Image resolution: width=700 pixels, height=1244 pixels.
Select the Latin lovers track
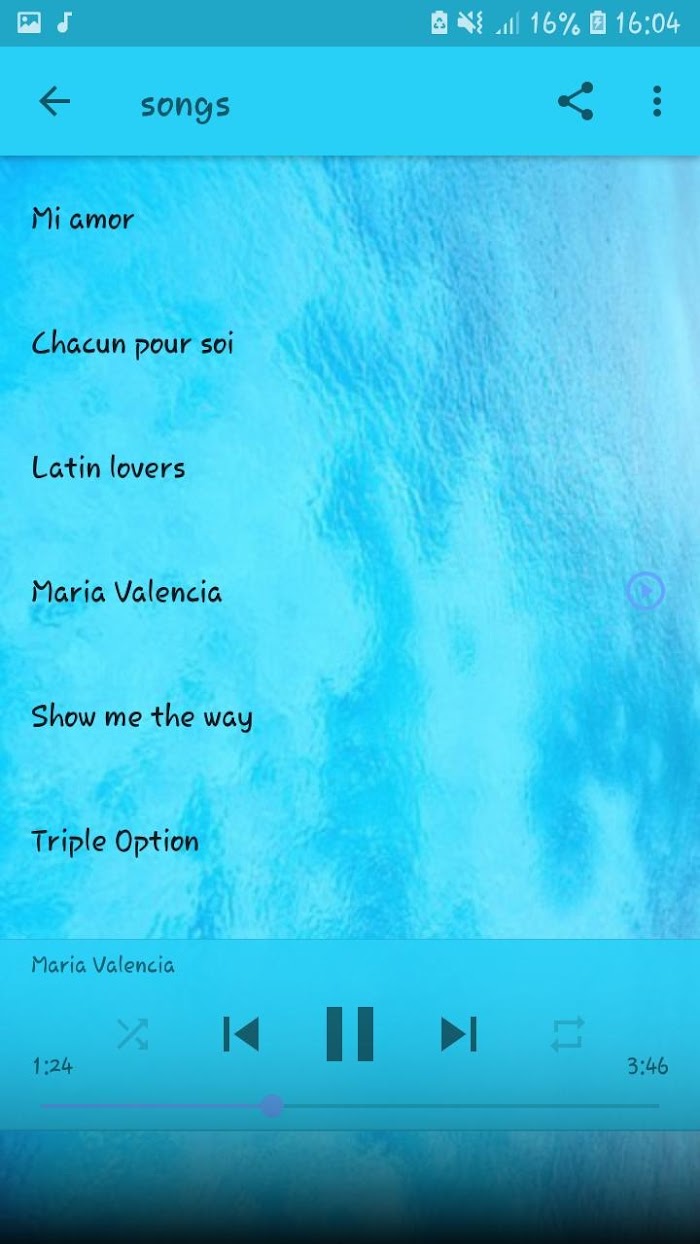pos(350,468)
